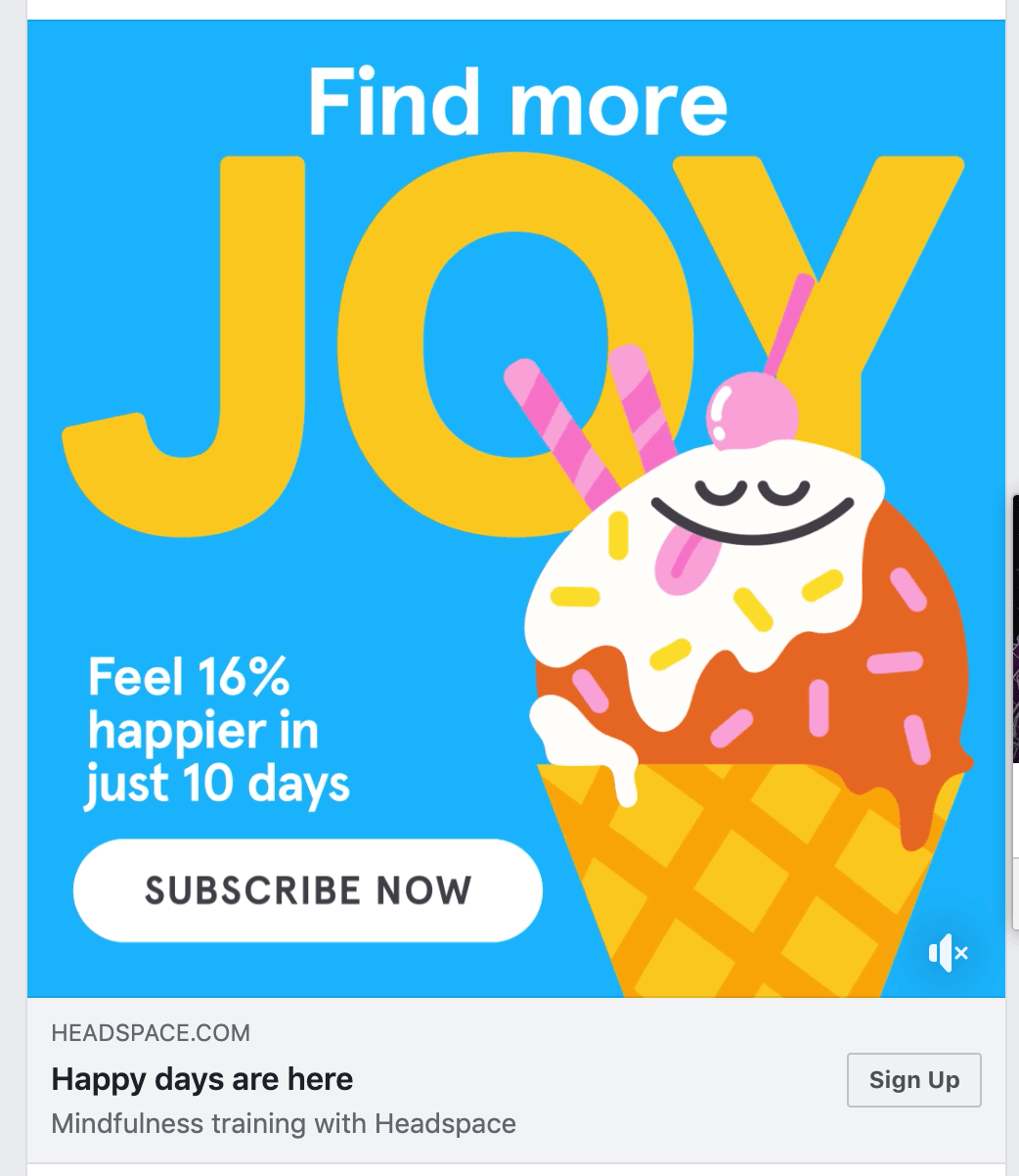Tap the Sign Up button
1019x1176 pixels.
pos(913,1080)
